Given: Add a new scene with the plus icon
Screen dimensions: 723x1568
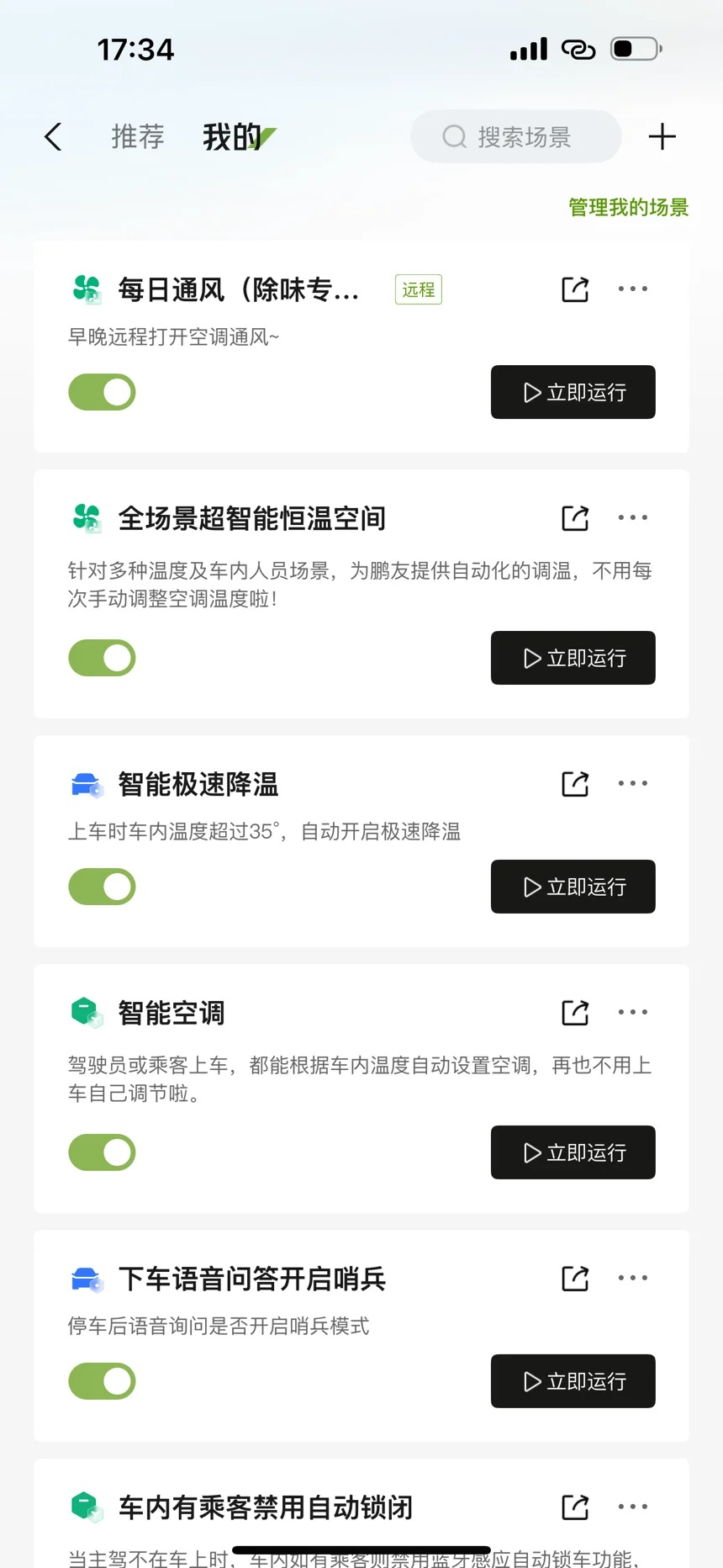Looking at the screenshot, I should [x=662, y=136].
